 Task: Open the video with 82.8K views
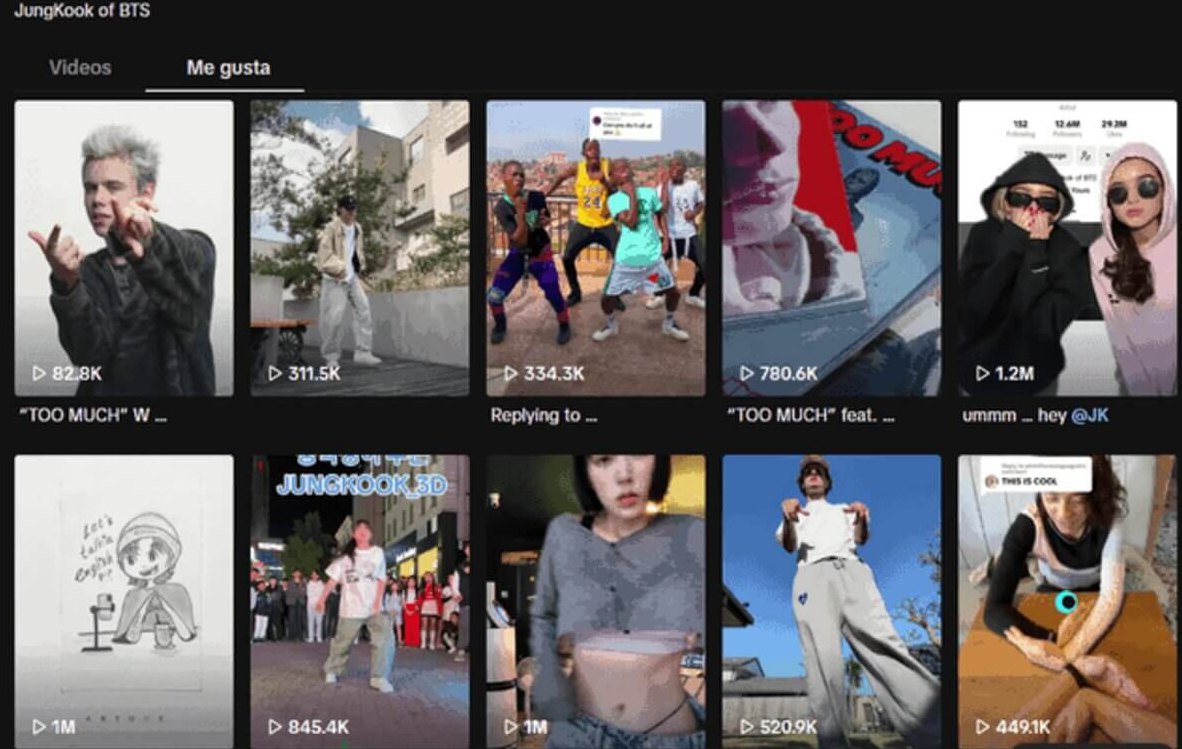pos(124,248)
